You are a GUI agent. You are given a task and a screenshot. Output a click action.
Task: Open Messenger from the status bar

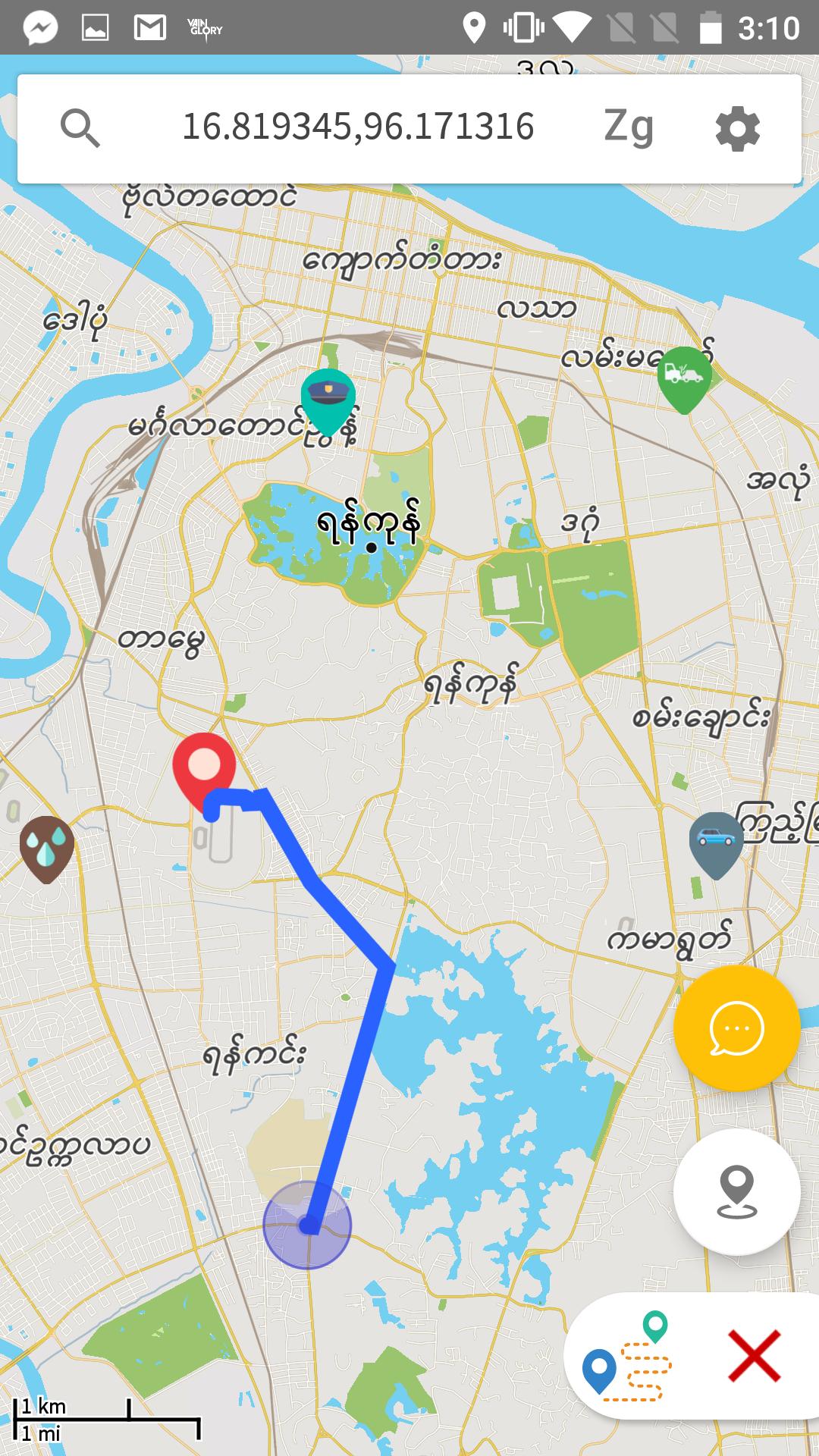tap(42, 25)
